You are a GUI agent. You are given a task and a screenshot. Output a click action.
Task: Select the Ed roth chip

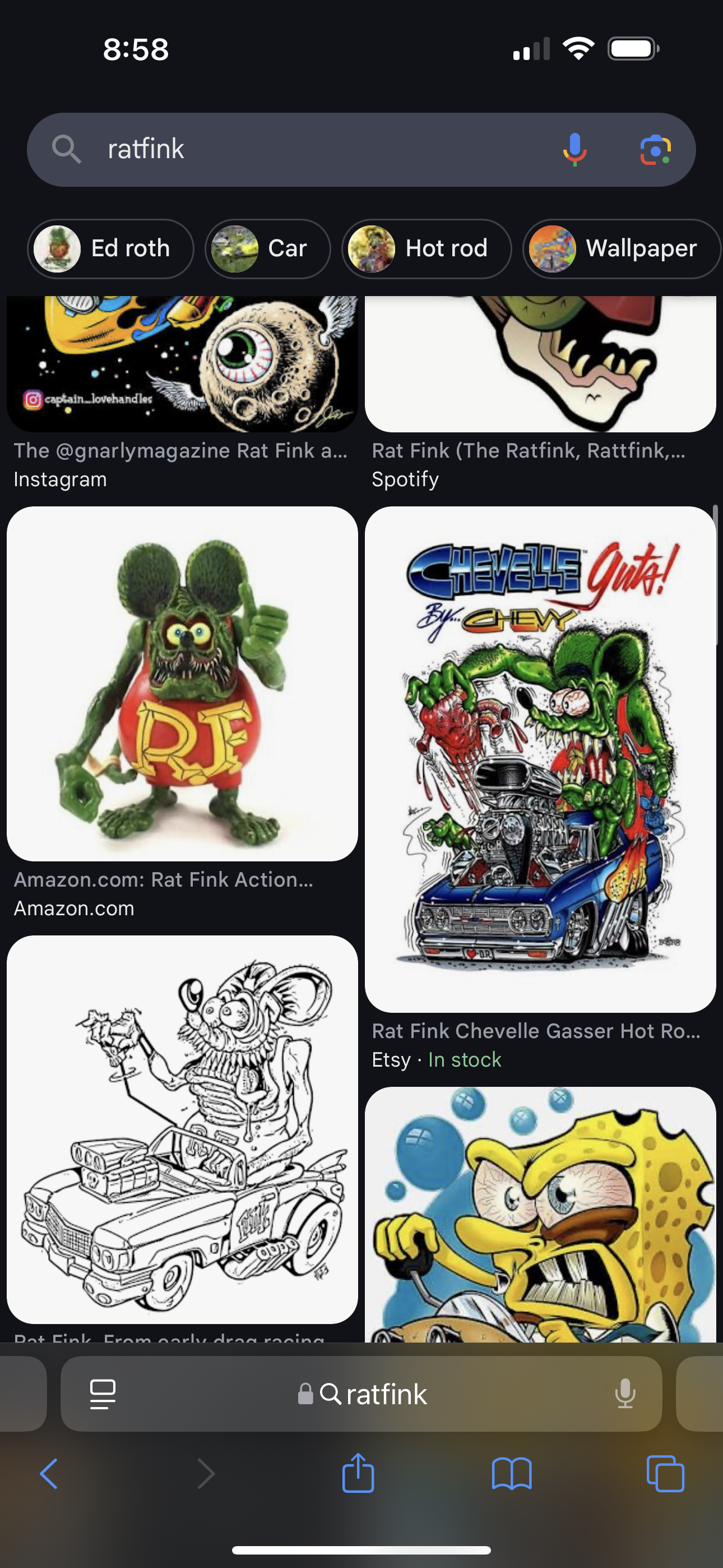pyautogui.click(x=110, y=248)
